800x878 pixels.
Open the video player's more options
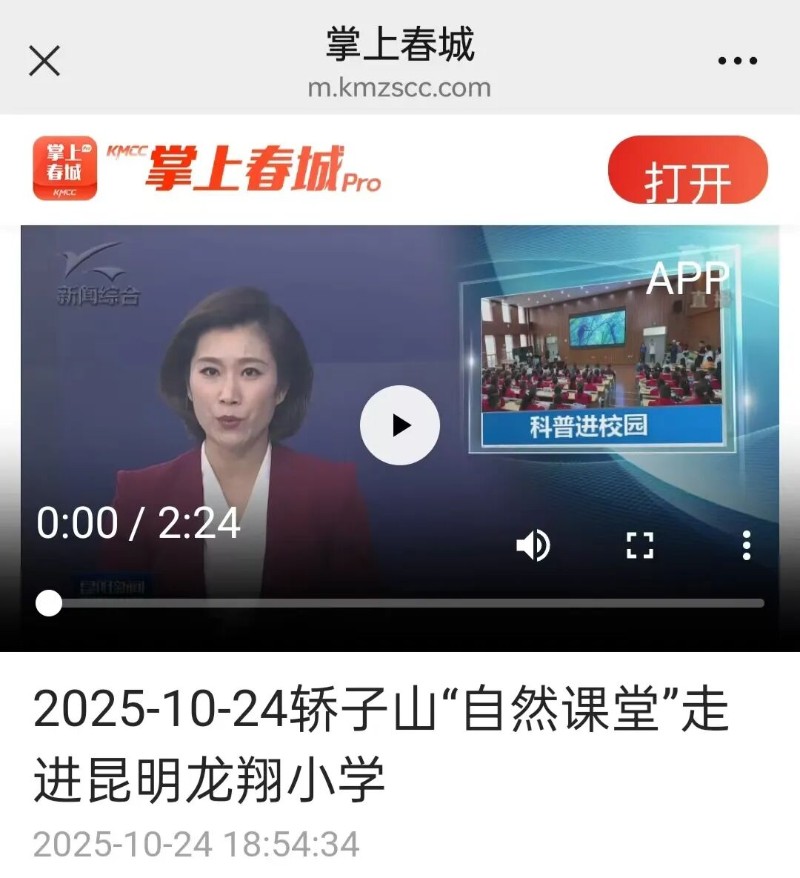(746, 545)
